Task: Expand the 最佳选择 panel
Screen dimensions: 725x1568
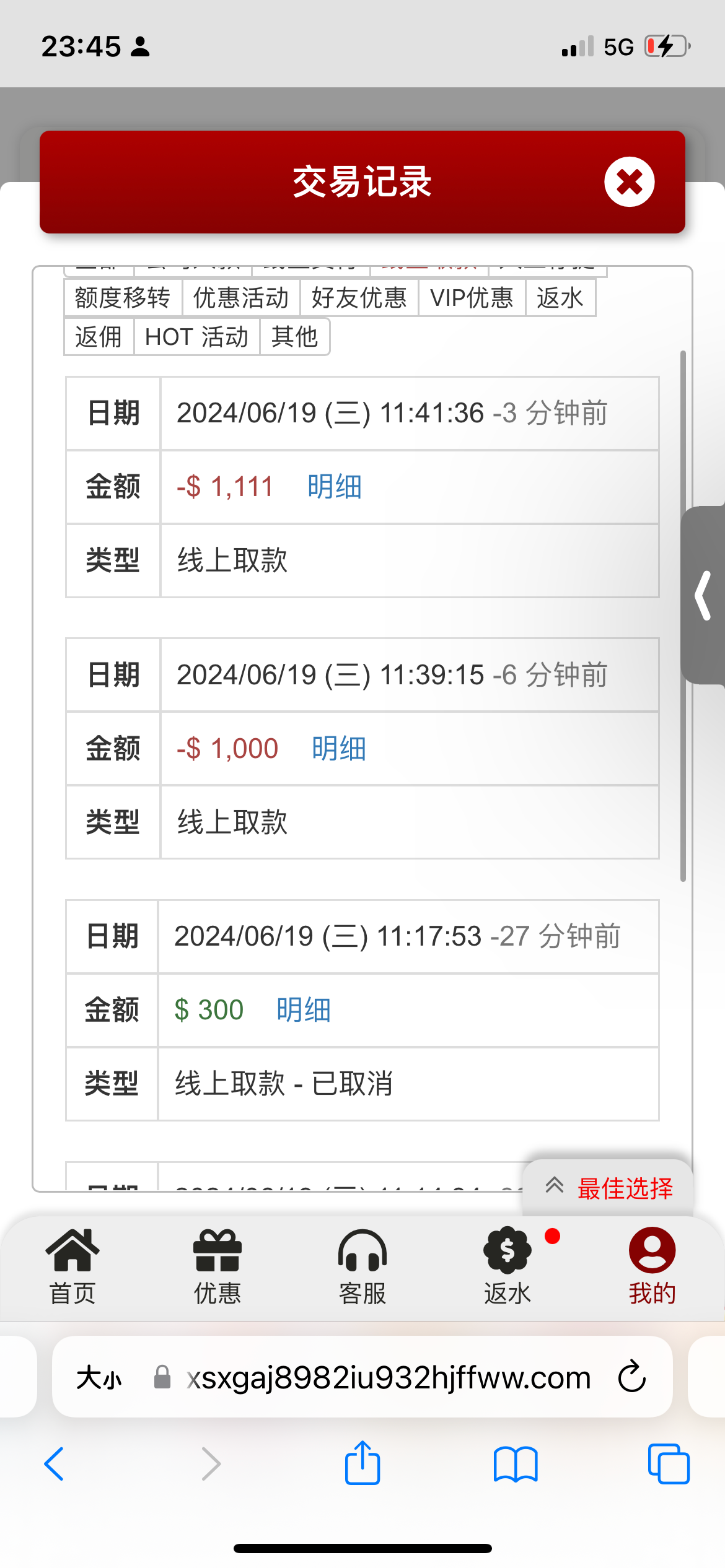Action: 609,1188
